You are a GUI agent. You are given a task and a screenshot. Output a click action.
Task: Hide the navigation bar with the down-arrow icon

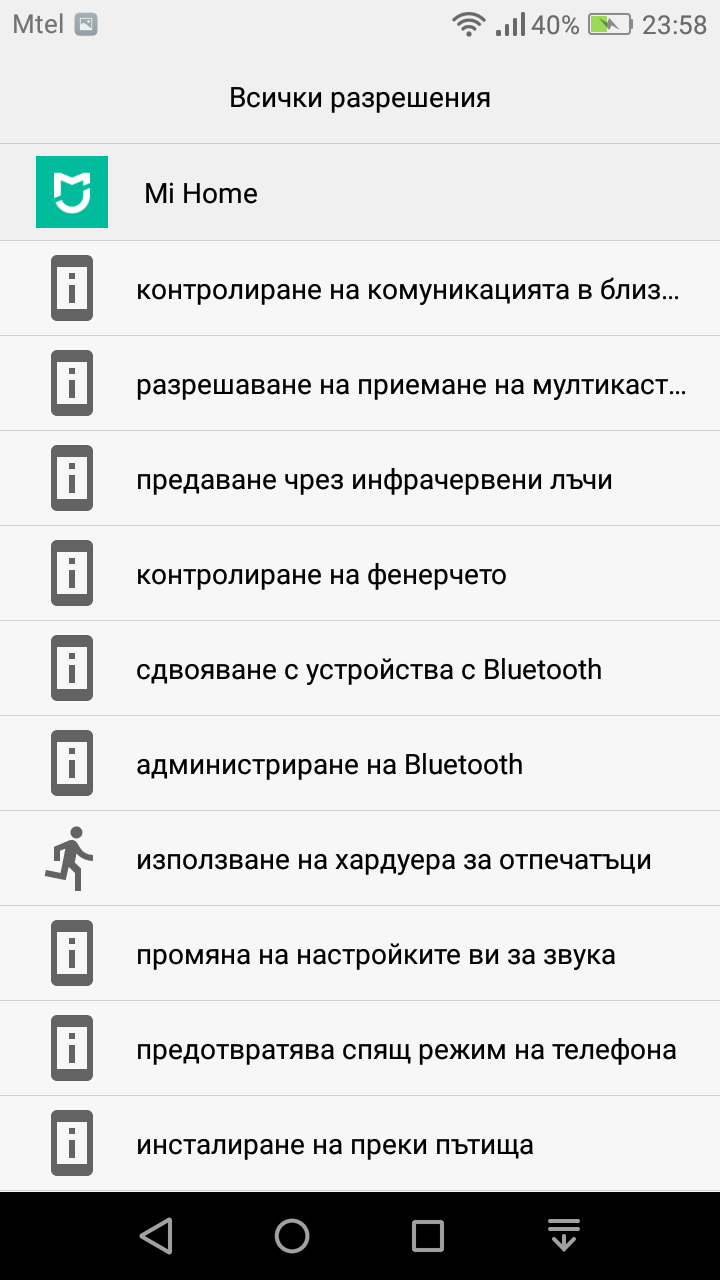tap(564, 1236)
